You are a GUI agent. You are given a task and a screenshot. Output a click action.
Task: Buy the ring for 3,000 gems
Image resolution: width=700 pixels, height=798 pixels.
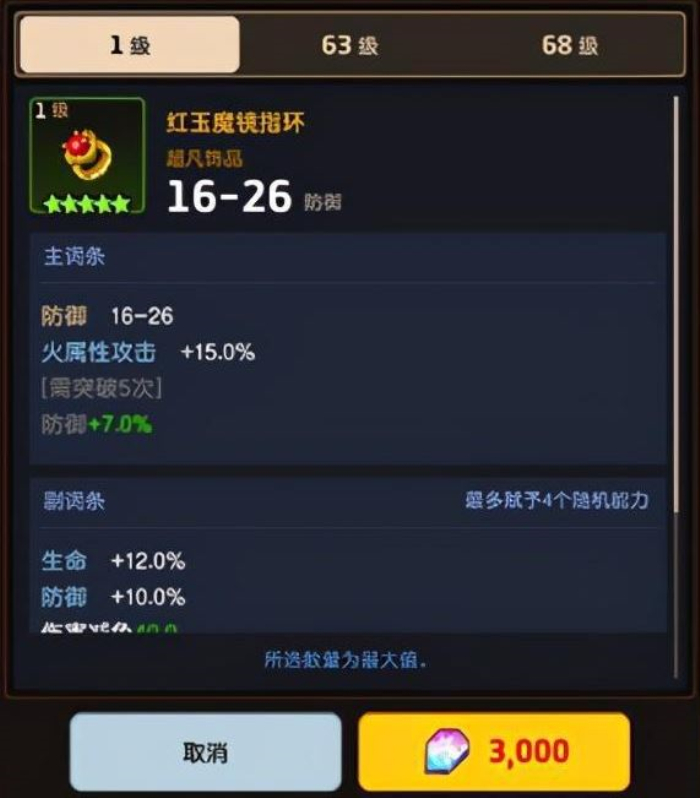click(494, 752)
